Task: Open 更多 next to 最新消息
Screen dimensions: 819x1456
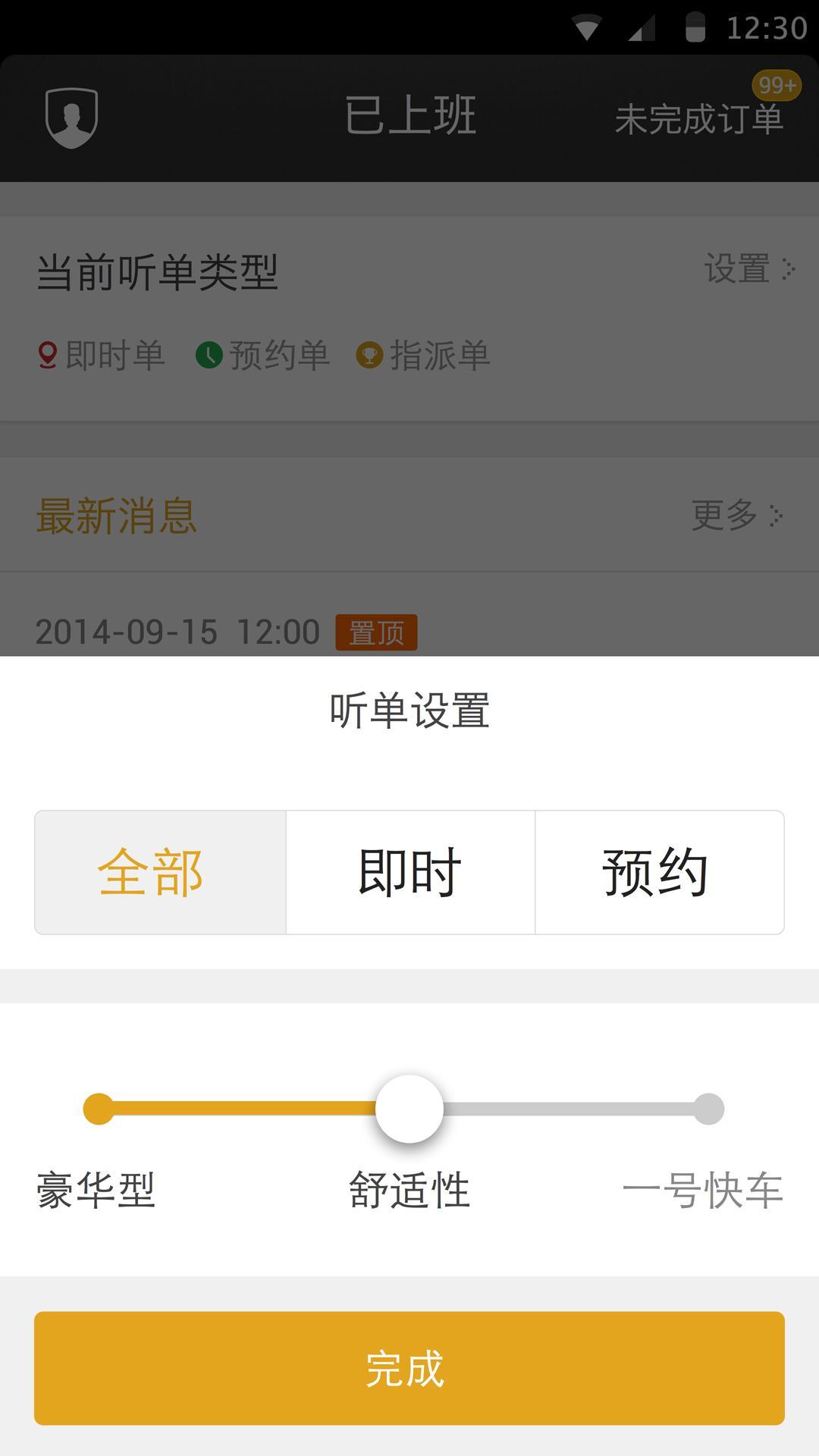Action: click(724, 513)
